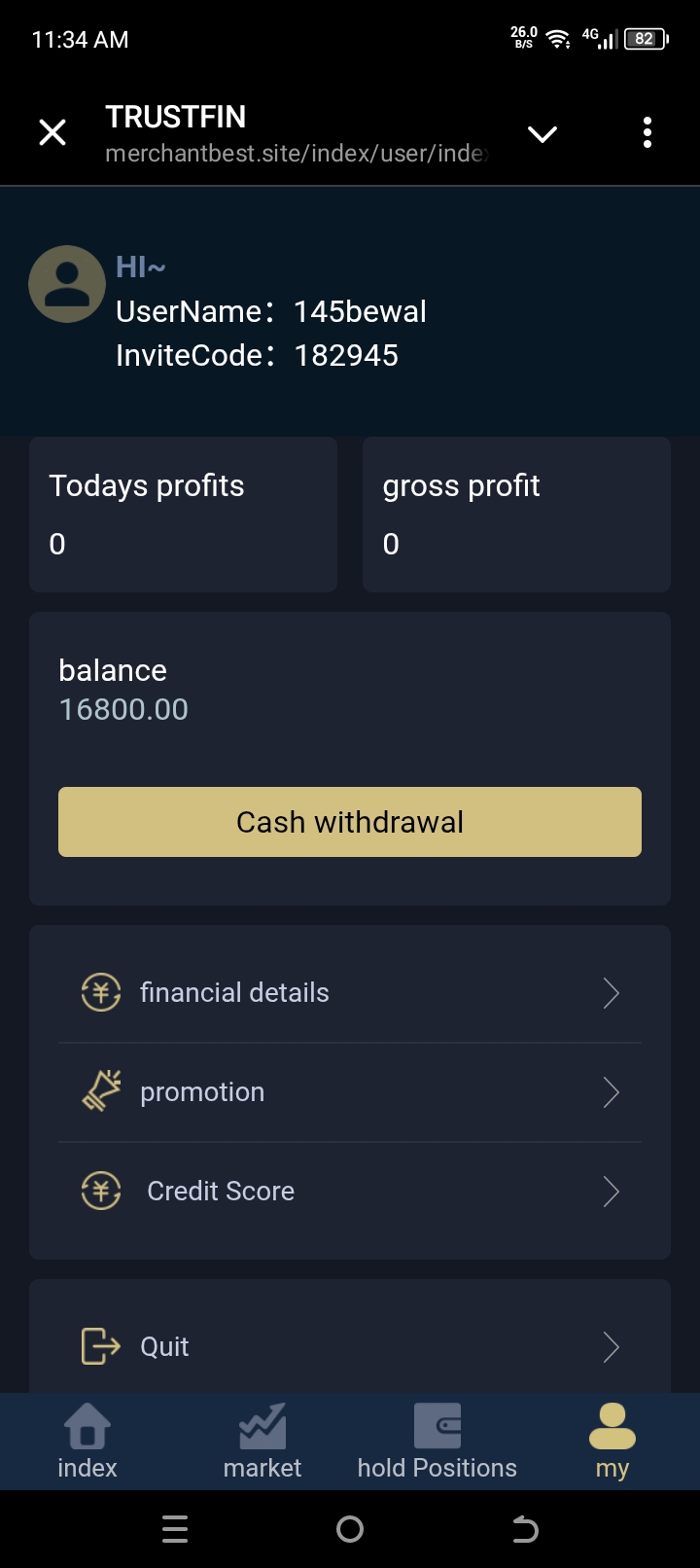The image size is (700, 1568).
Task: Go to the market tab
Action: pos(262,1442)
